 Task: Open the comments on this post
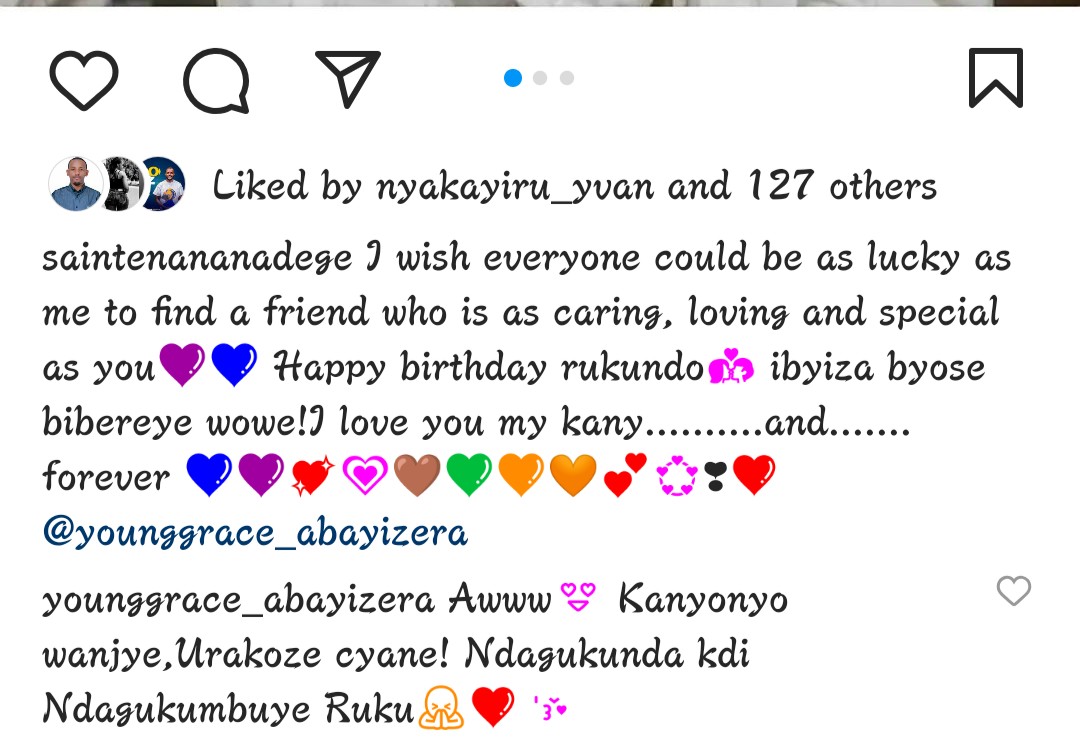click(216, 79)
